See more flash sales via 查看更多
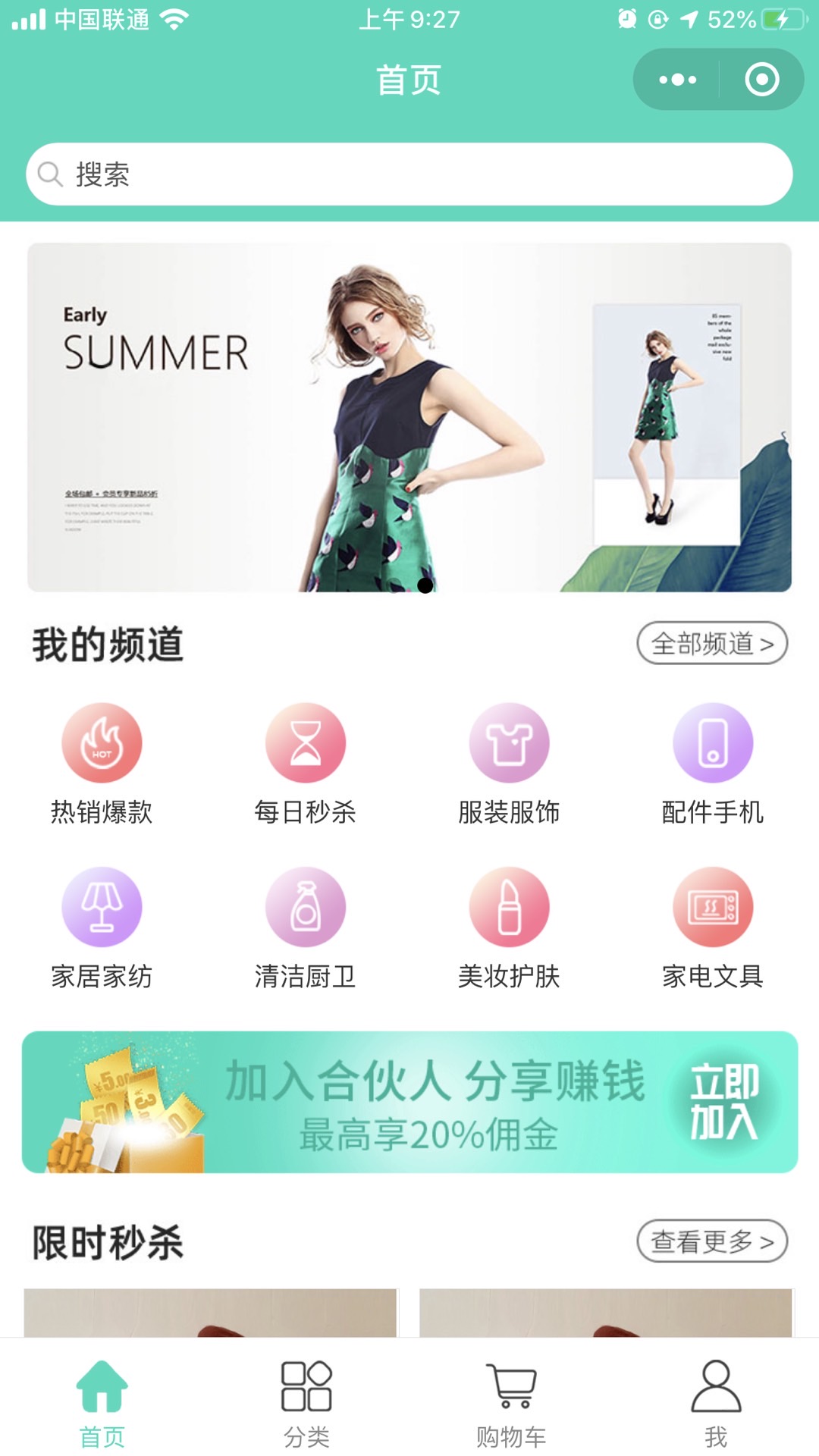 712,1241
